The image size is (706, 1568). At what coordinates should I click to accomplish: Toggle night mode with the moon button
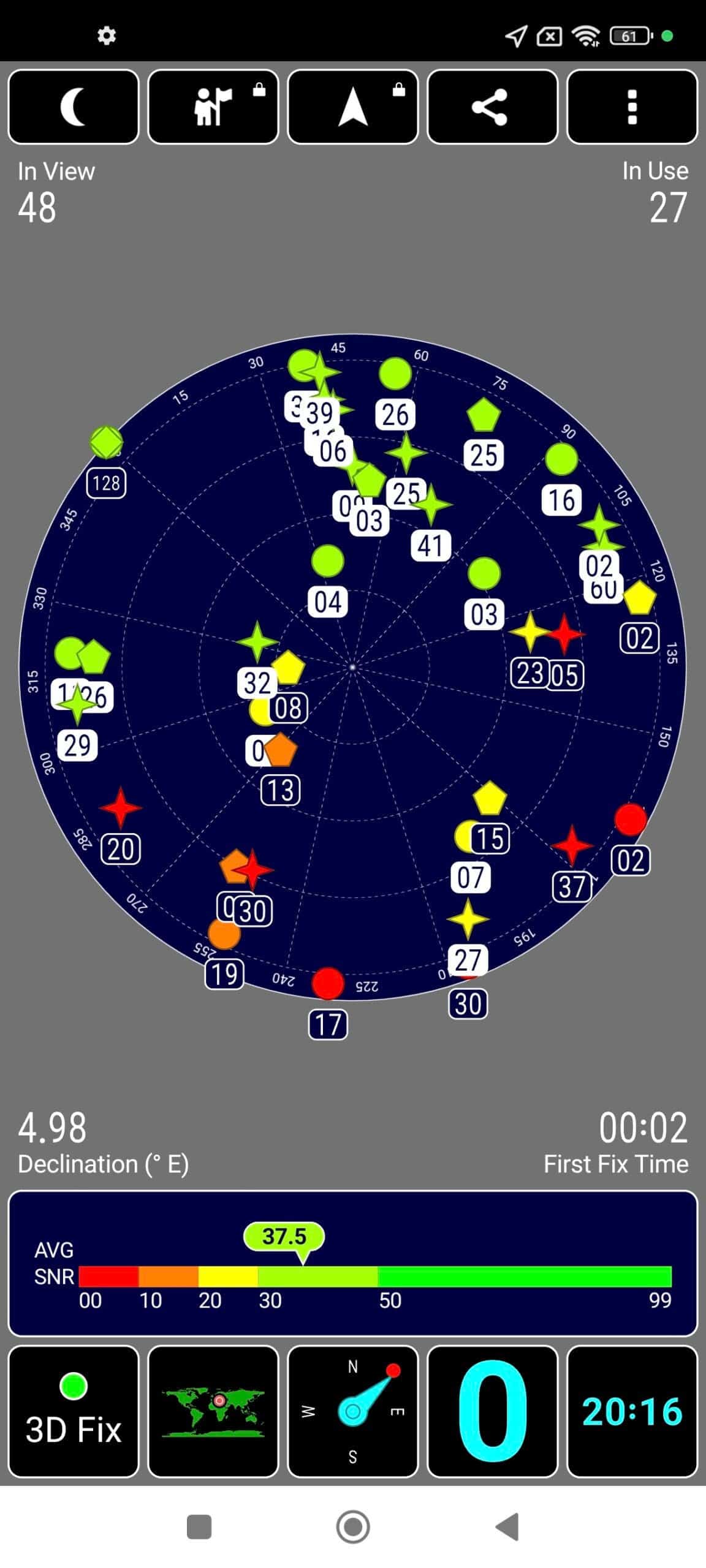point(74,107)
